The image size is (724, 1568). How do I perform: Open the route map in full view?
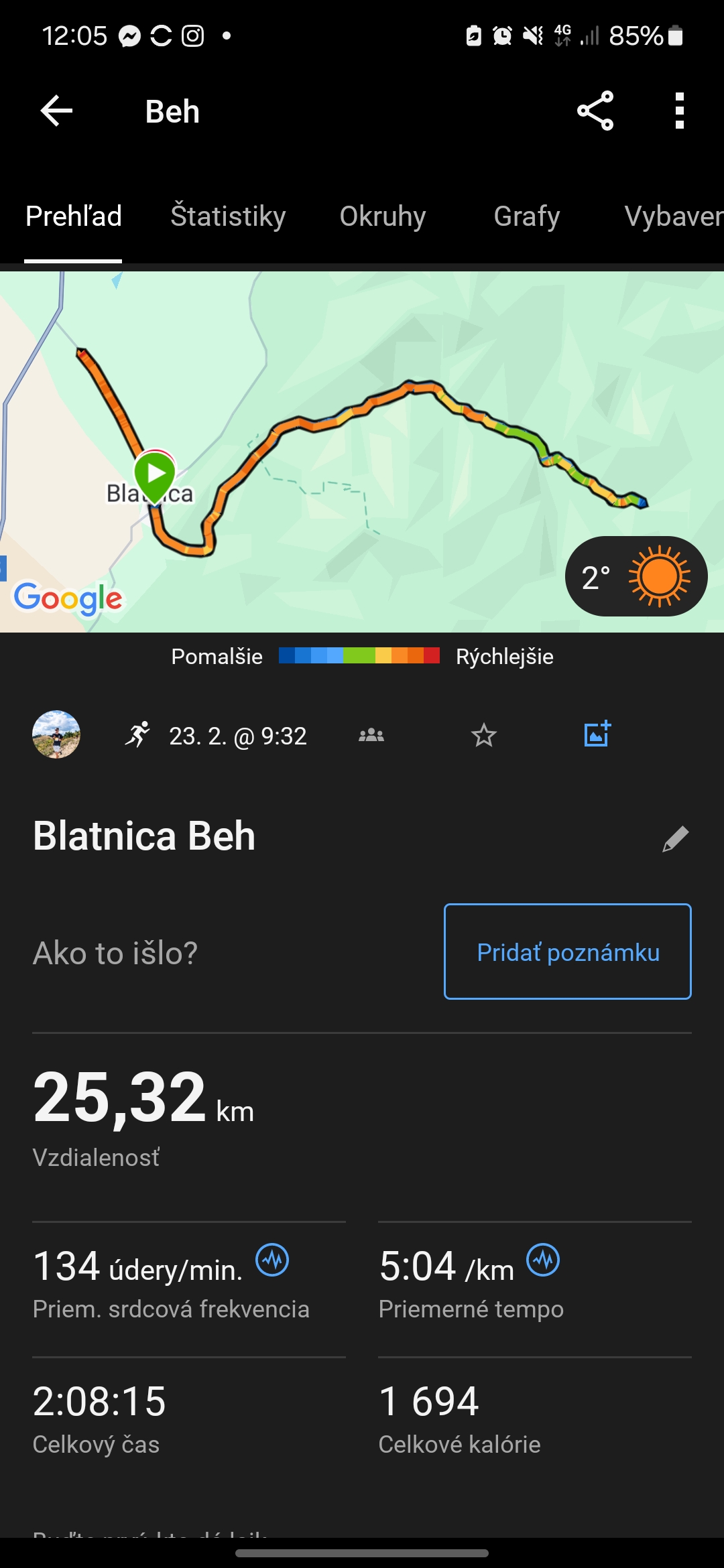point(362,452)
